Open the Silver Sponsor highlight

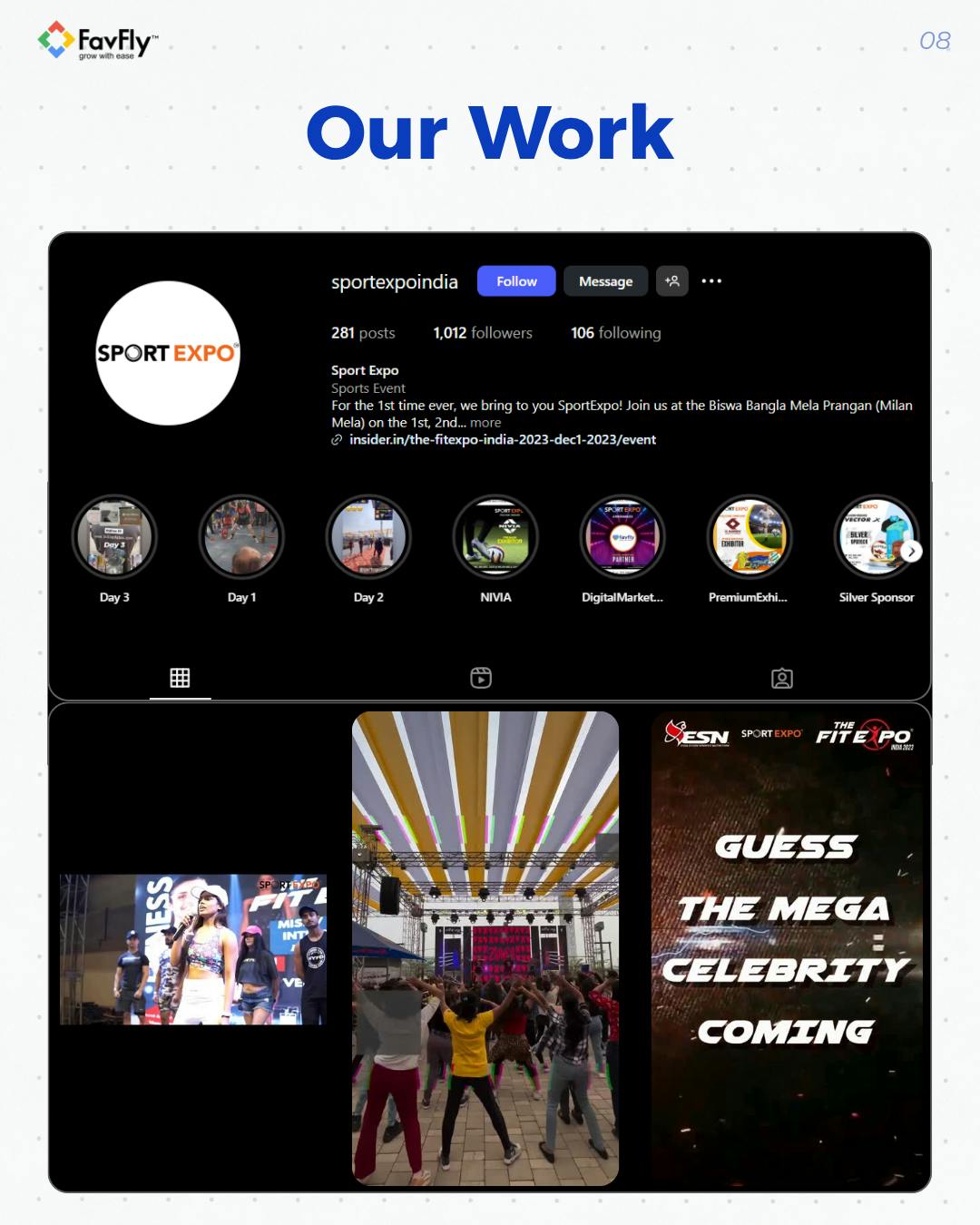(x=877, y=536)
